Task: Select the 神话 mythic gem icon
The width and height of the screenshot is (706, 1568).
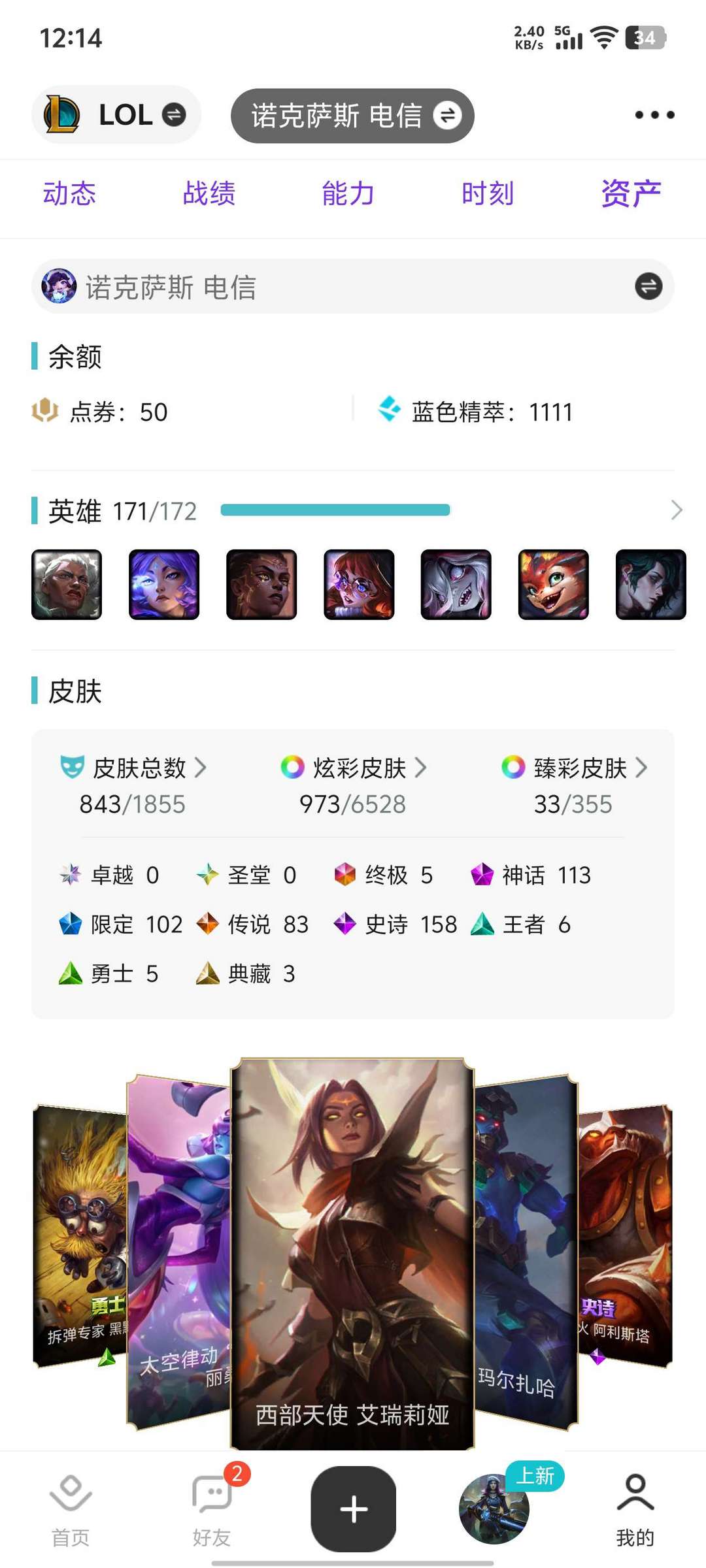Action: click(482, 874)
